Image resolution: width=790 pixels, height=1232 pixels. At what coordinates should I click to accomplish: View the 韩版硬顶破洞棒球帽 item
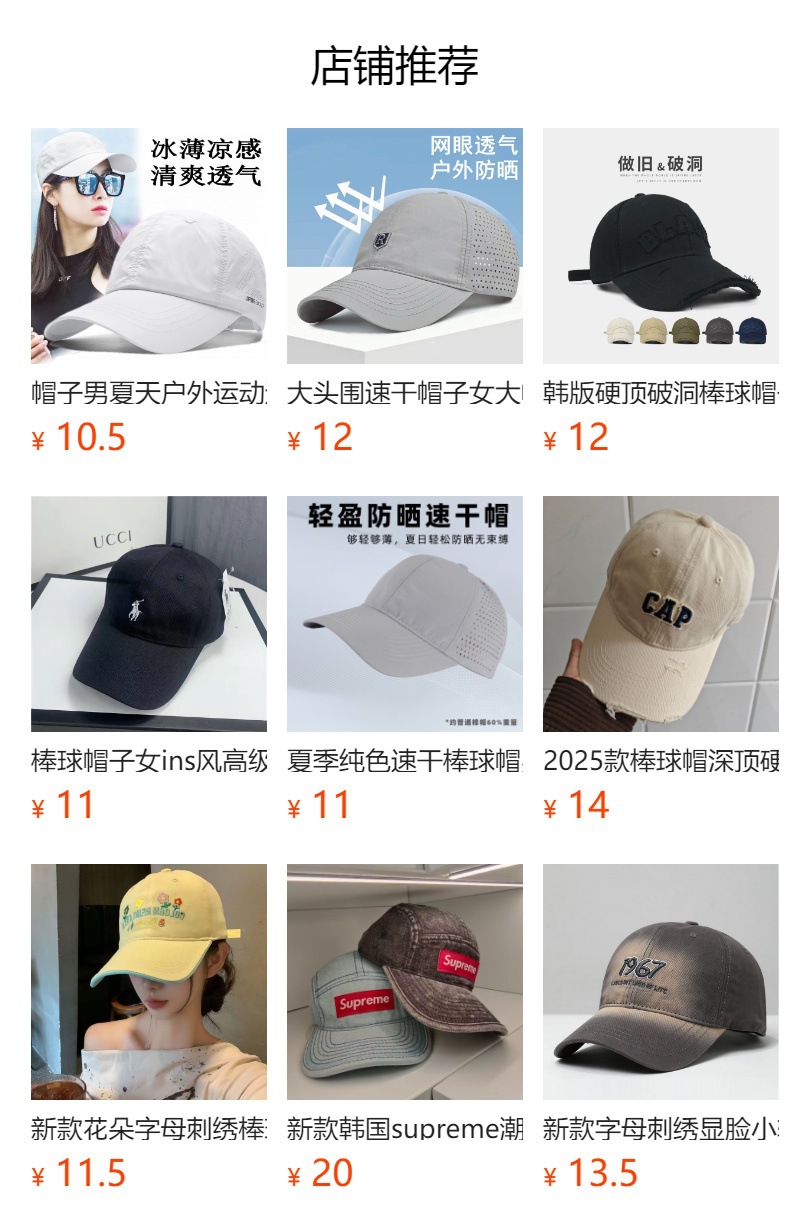[x=660, y=246]
